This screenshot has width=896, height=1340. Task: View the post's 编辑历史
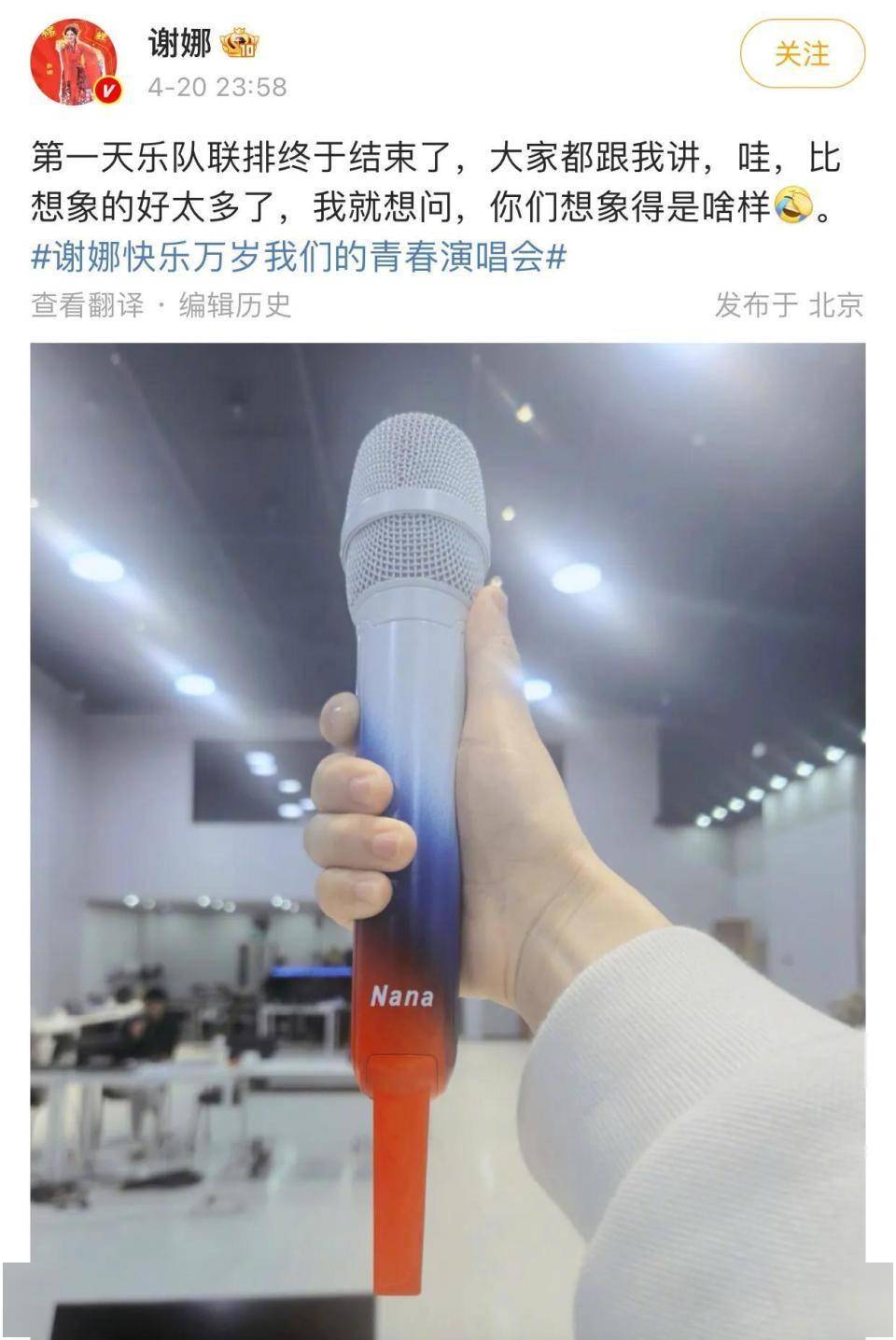coord(235,304)
